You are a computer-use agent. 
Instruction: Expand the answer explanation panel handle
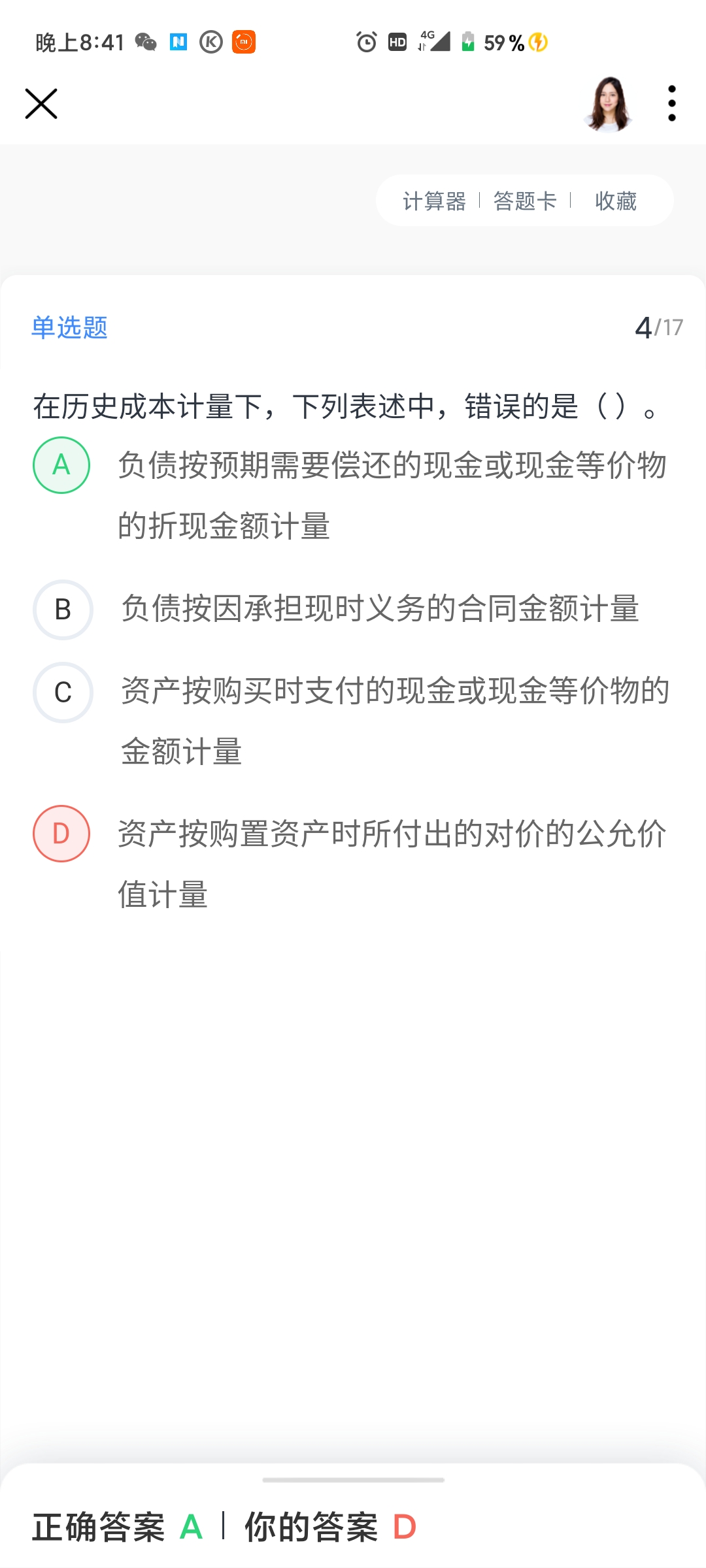coord(353,1480)
